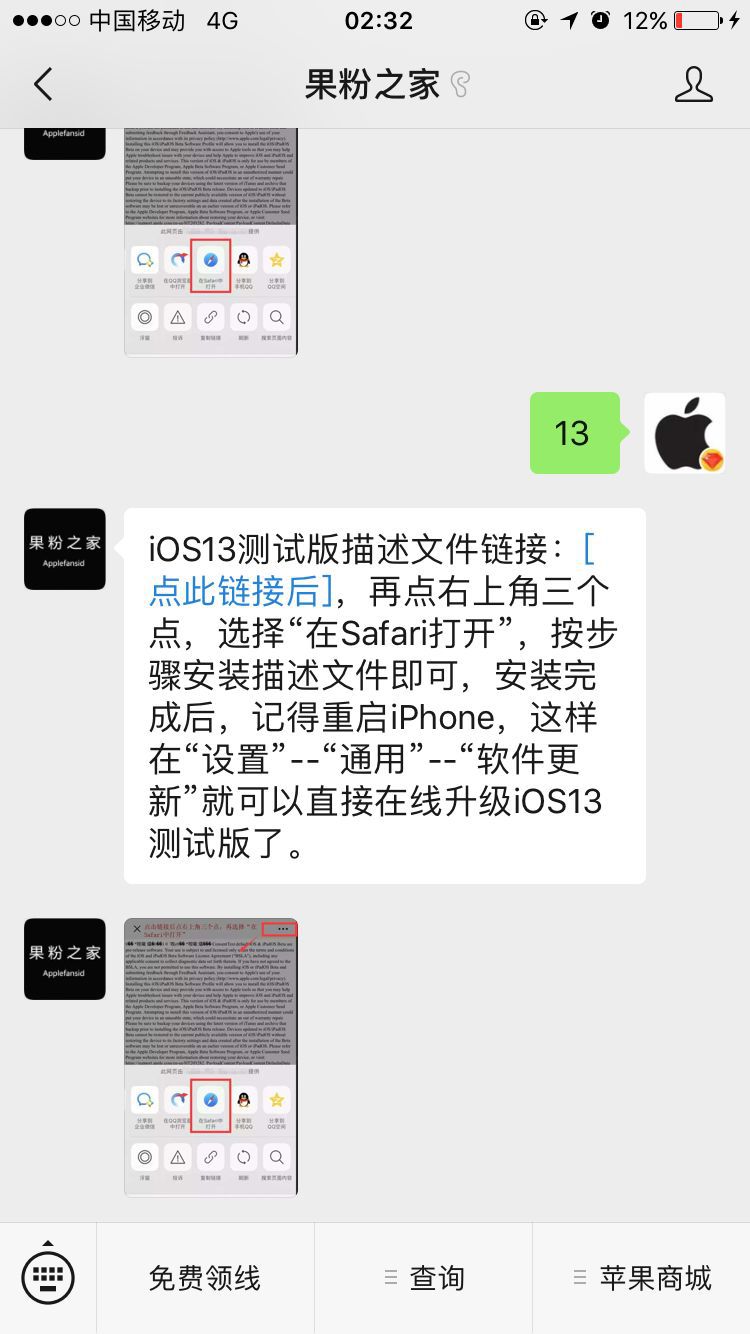Tap the yellow star QQ空间 share icon
The width and height of the screenshot is (750, 1334).
(278, 1100)
